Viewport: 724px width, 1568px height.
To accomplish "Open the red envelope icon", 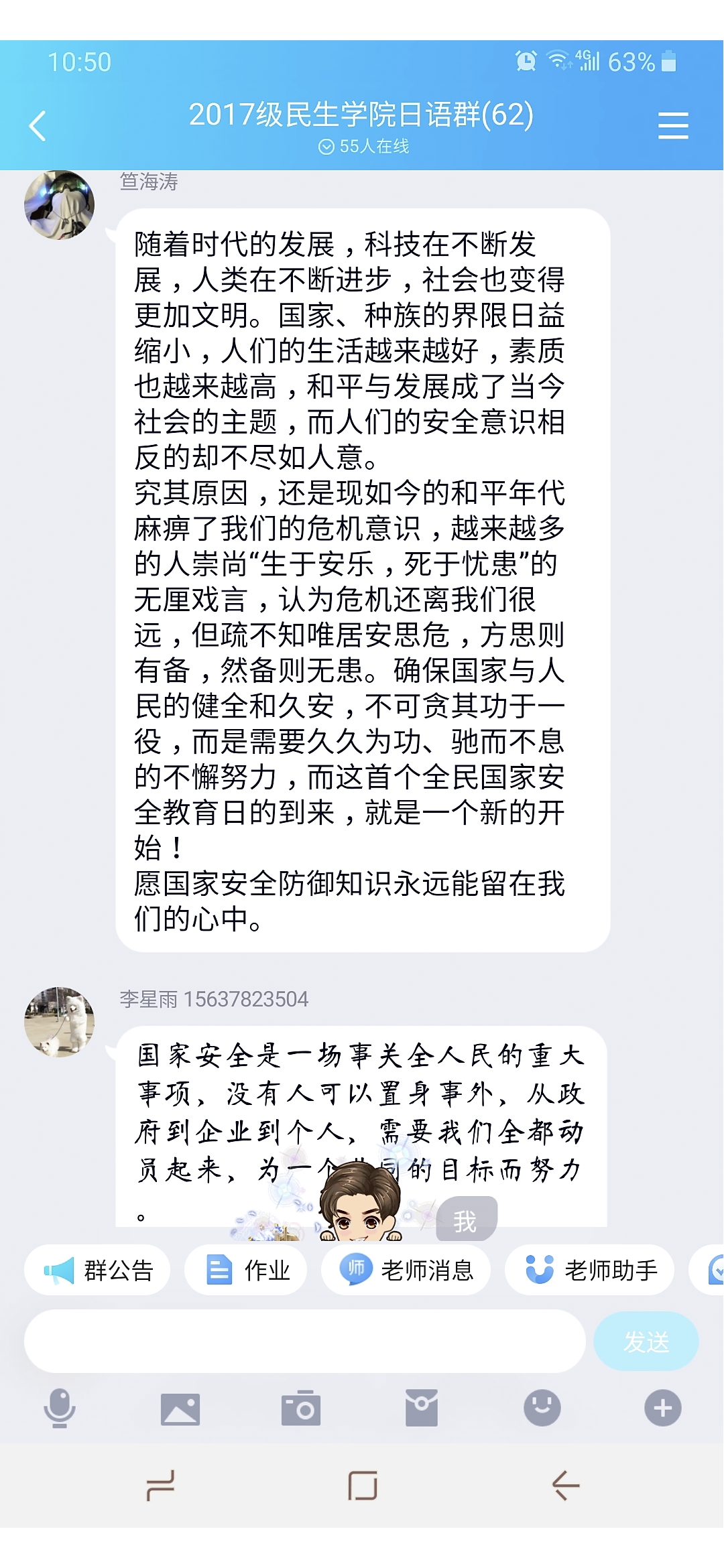I will pos(422,1408).
